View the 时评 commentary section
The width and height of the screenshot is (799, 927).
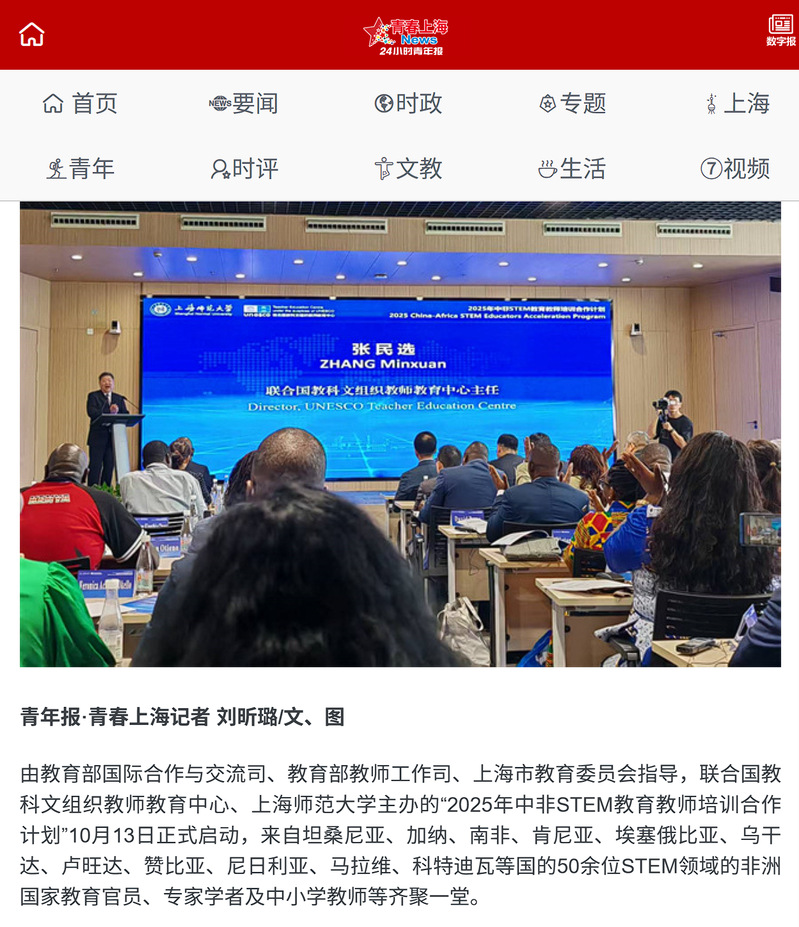(244, 168)
